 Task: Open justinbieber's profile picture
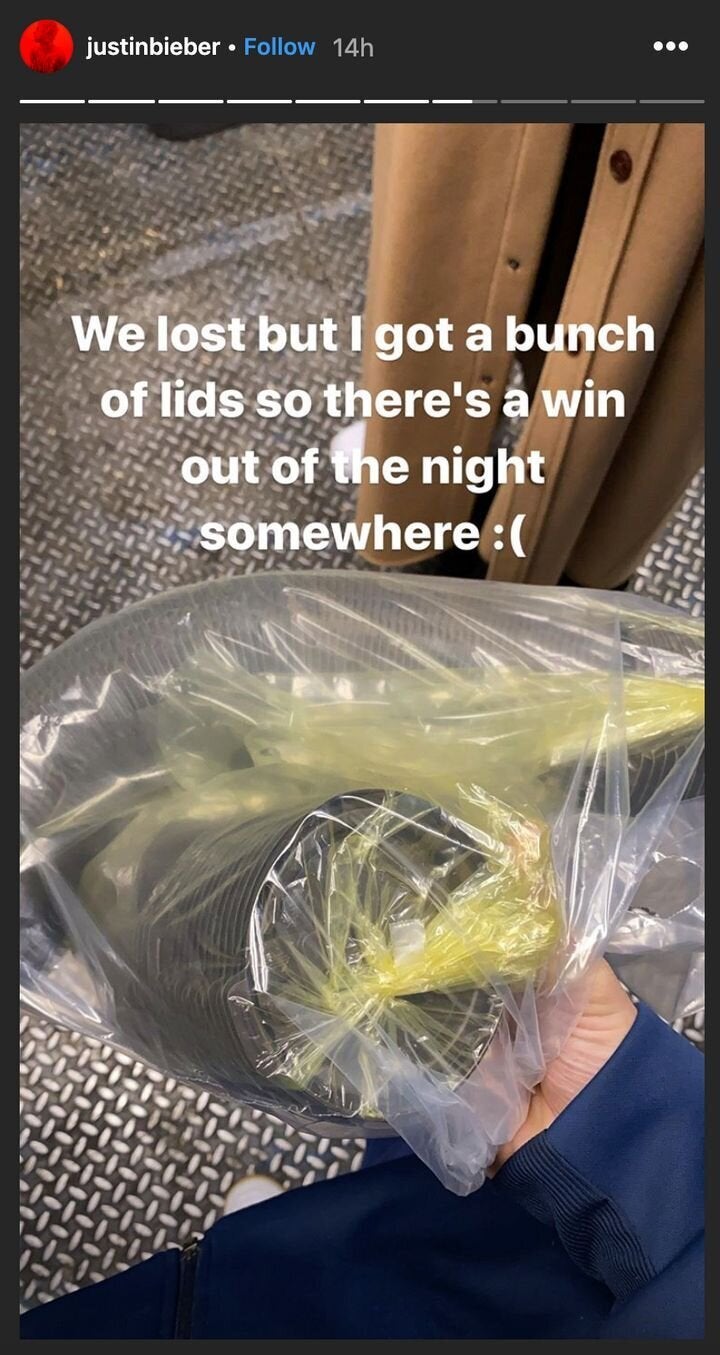coord(46,47)
